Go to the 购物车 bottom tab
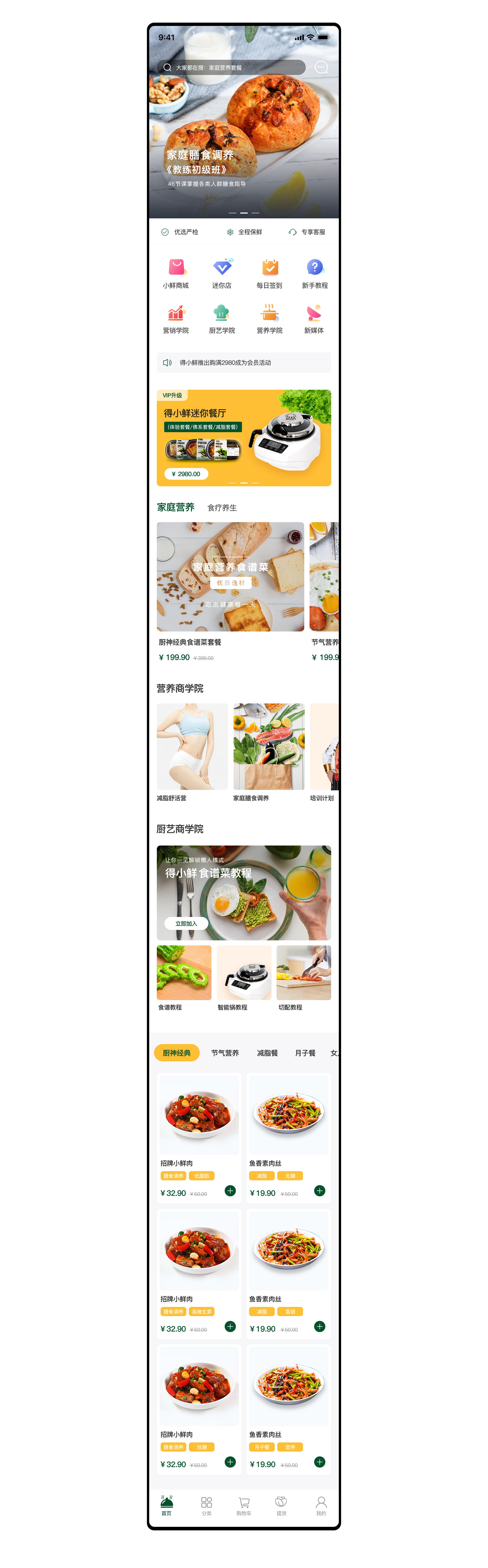 click(x=244, y=1506)
